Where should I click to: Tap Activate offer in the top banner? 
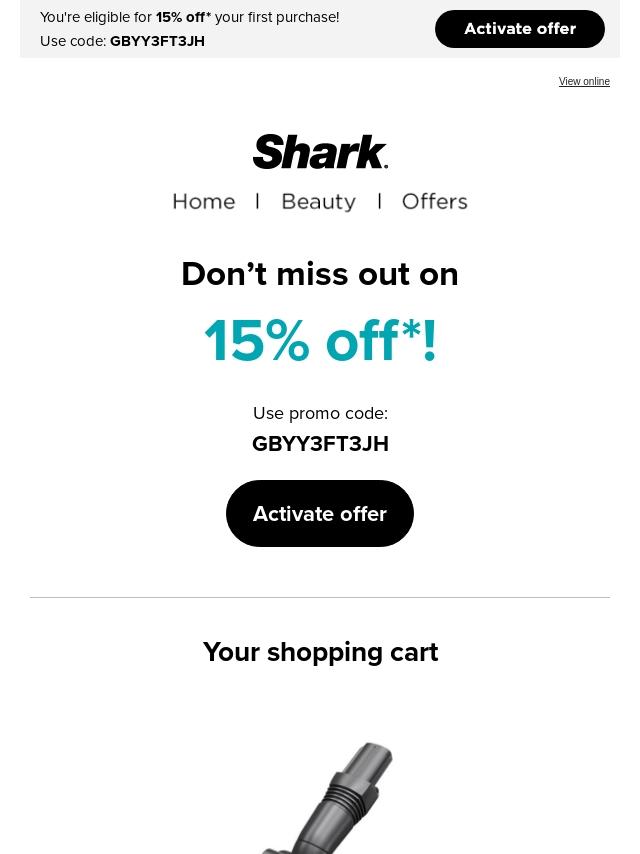pyautogui.click(x=519, y=29)
